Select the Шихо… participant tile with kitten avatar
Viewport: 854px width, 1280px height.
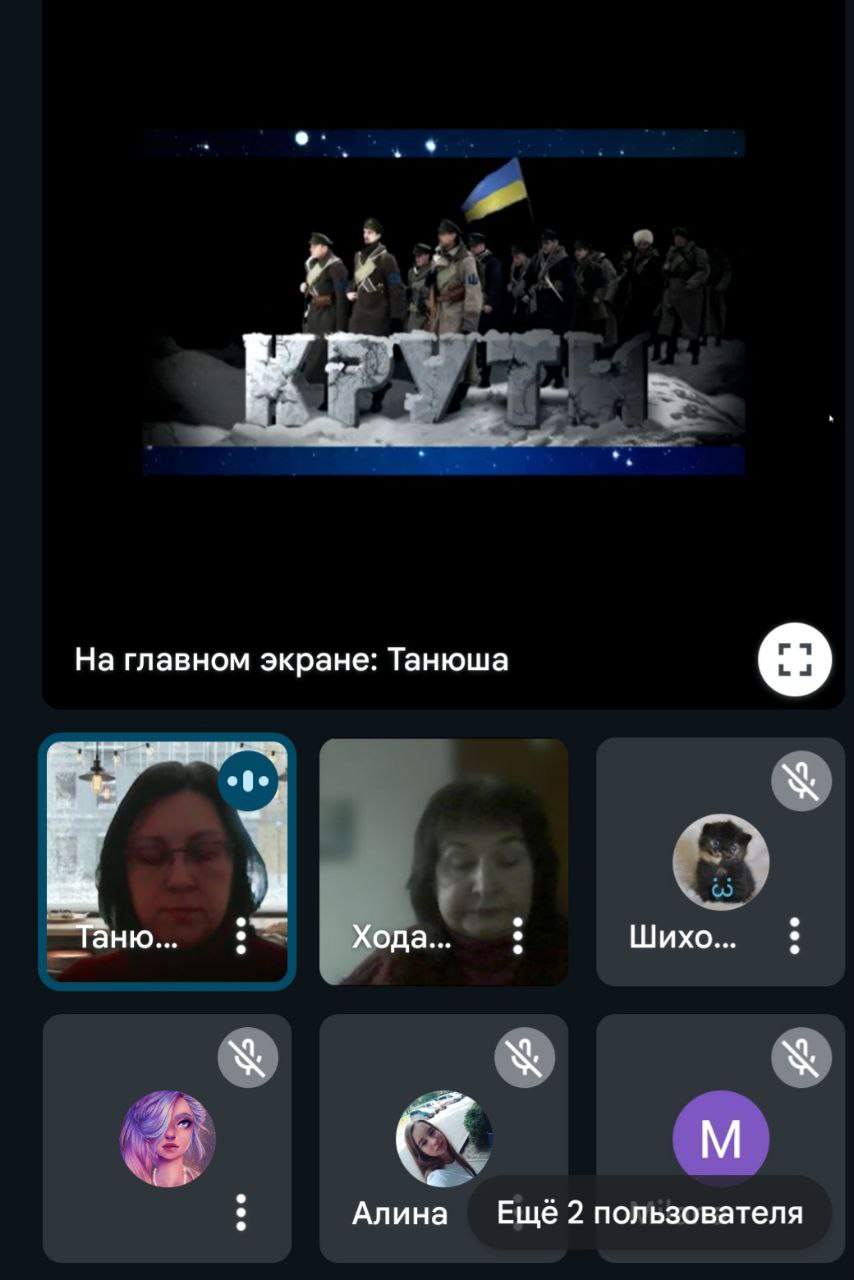click(x=720, y=861)
